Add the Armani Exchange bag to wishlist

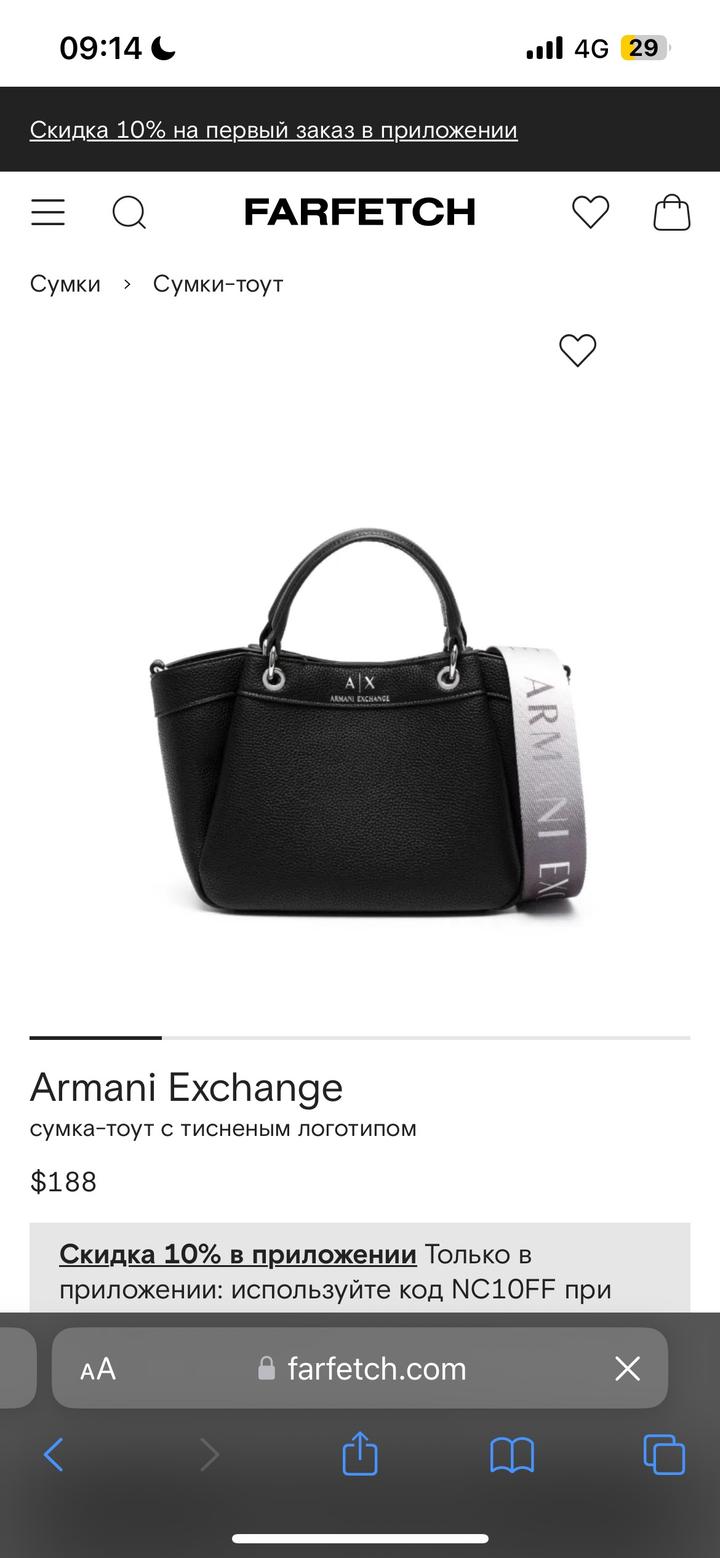[x=577, y=350]
